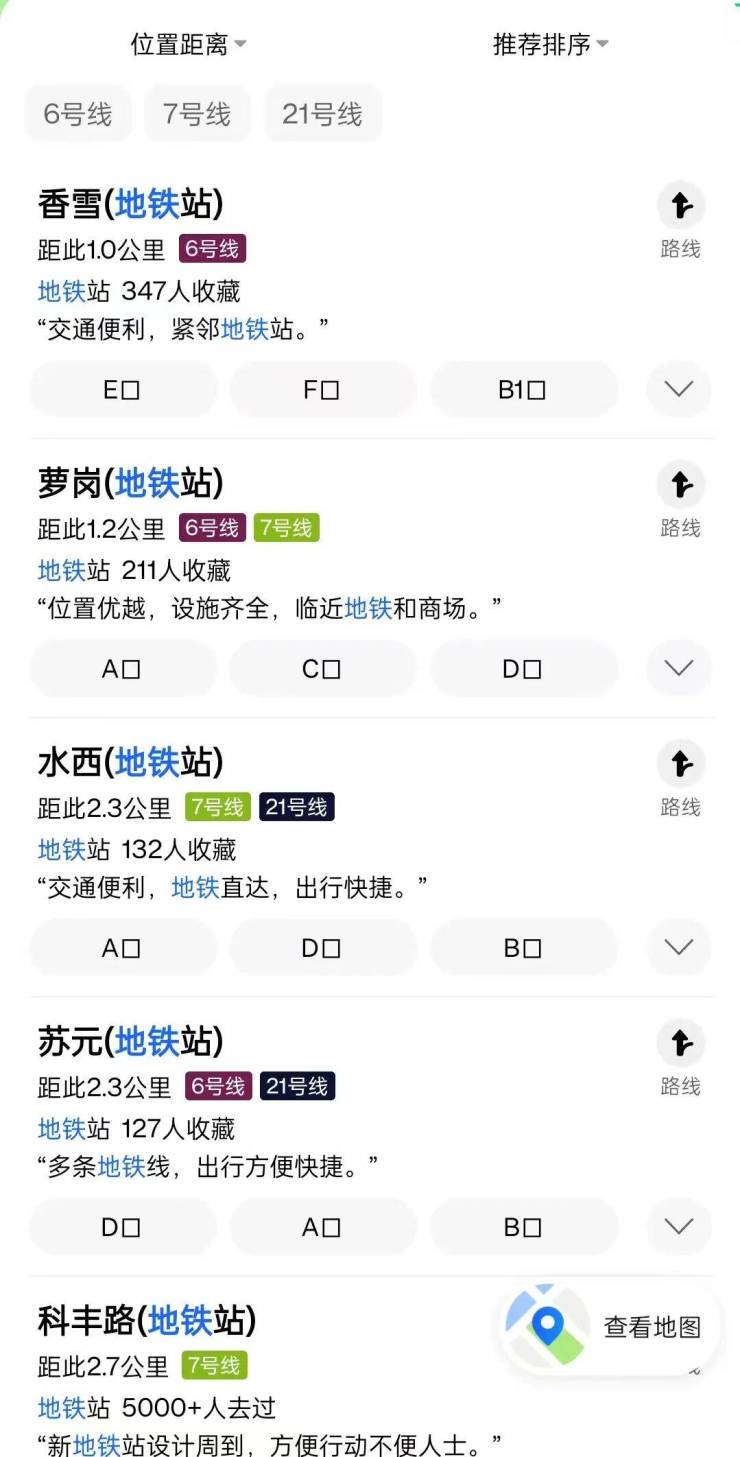
Task: Tap the 查看地图 map button
Action: coord(610,1327)
